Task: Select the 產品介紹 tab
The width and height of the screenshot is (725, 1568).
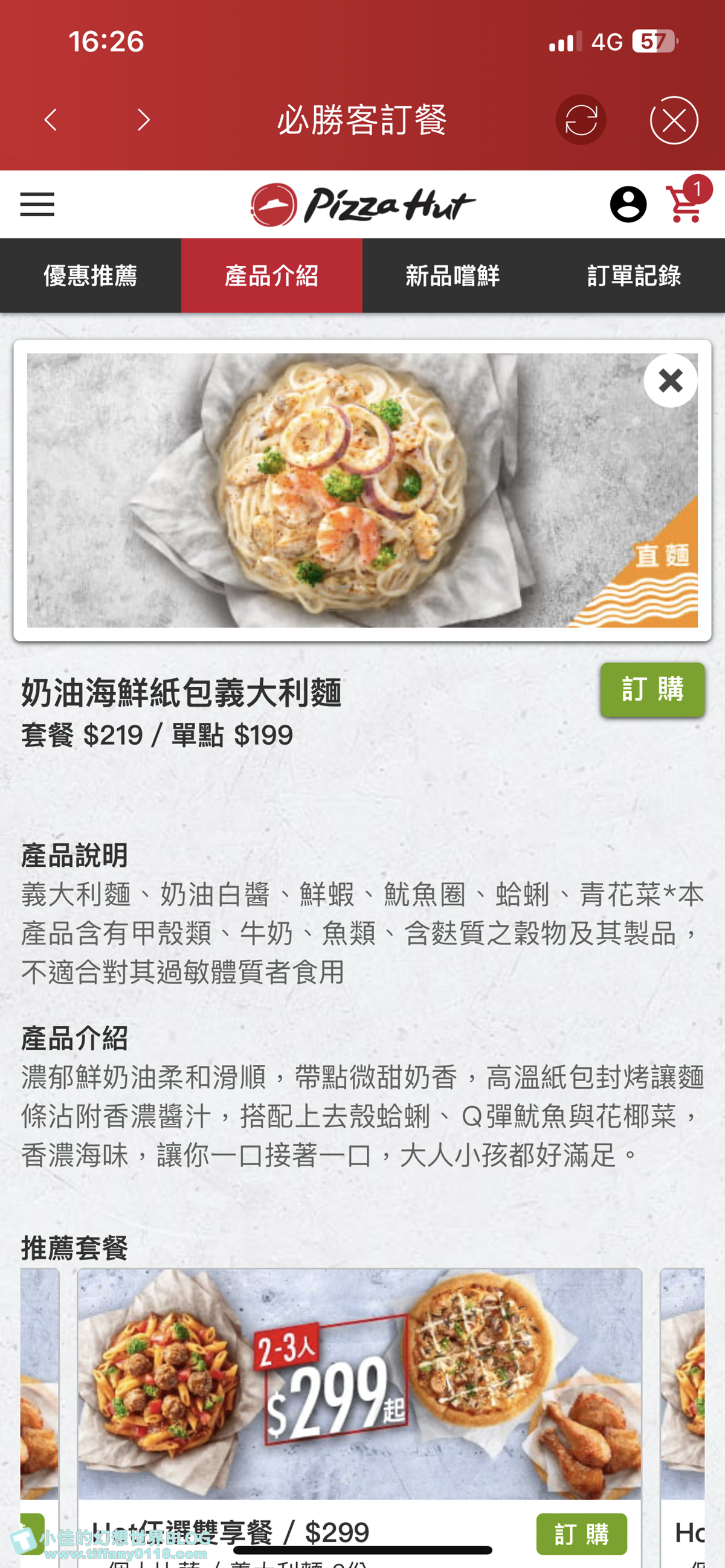Action: pos(271,276)
